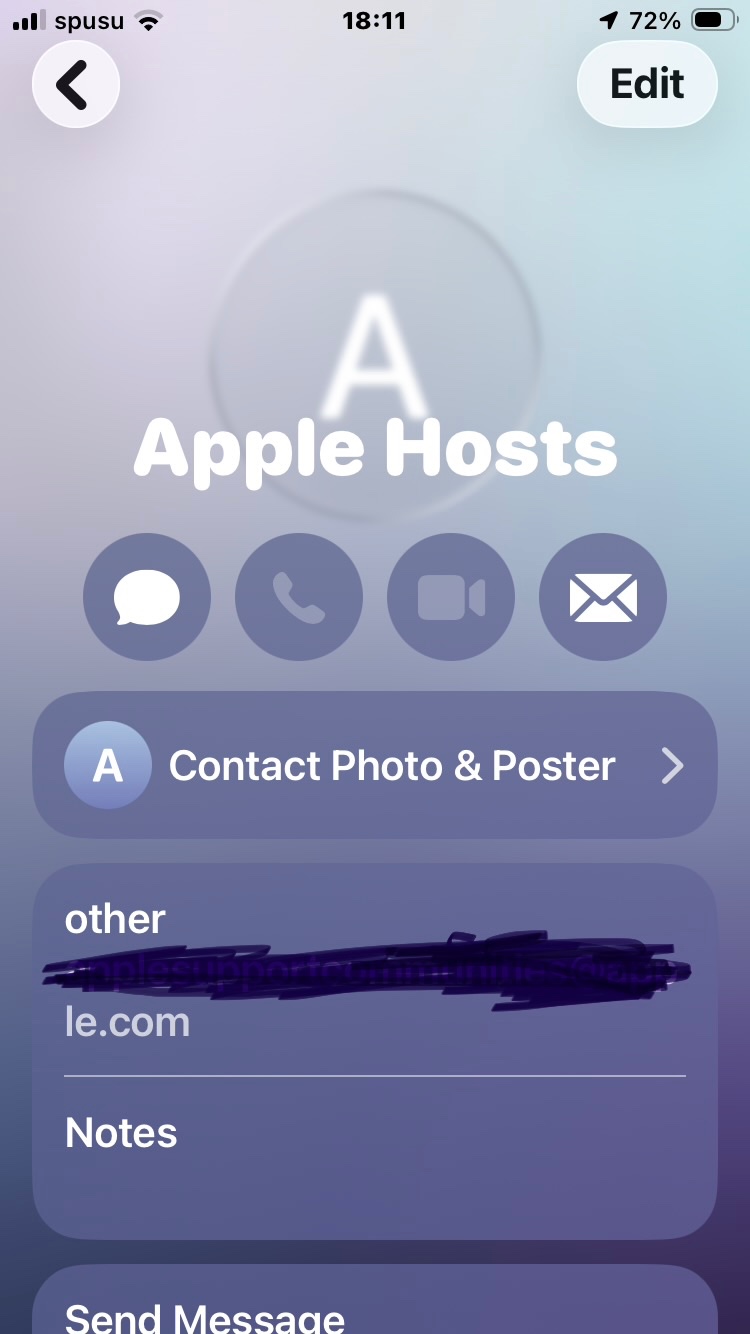Tap Edit to modify the contact

(x=647, y=84)
